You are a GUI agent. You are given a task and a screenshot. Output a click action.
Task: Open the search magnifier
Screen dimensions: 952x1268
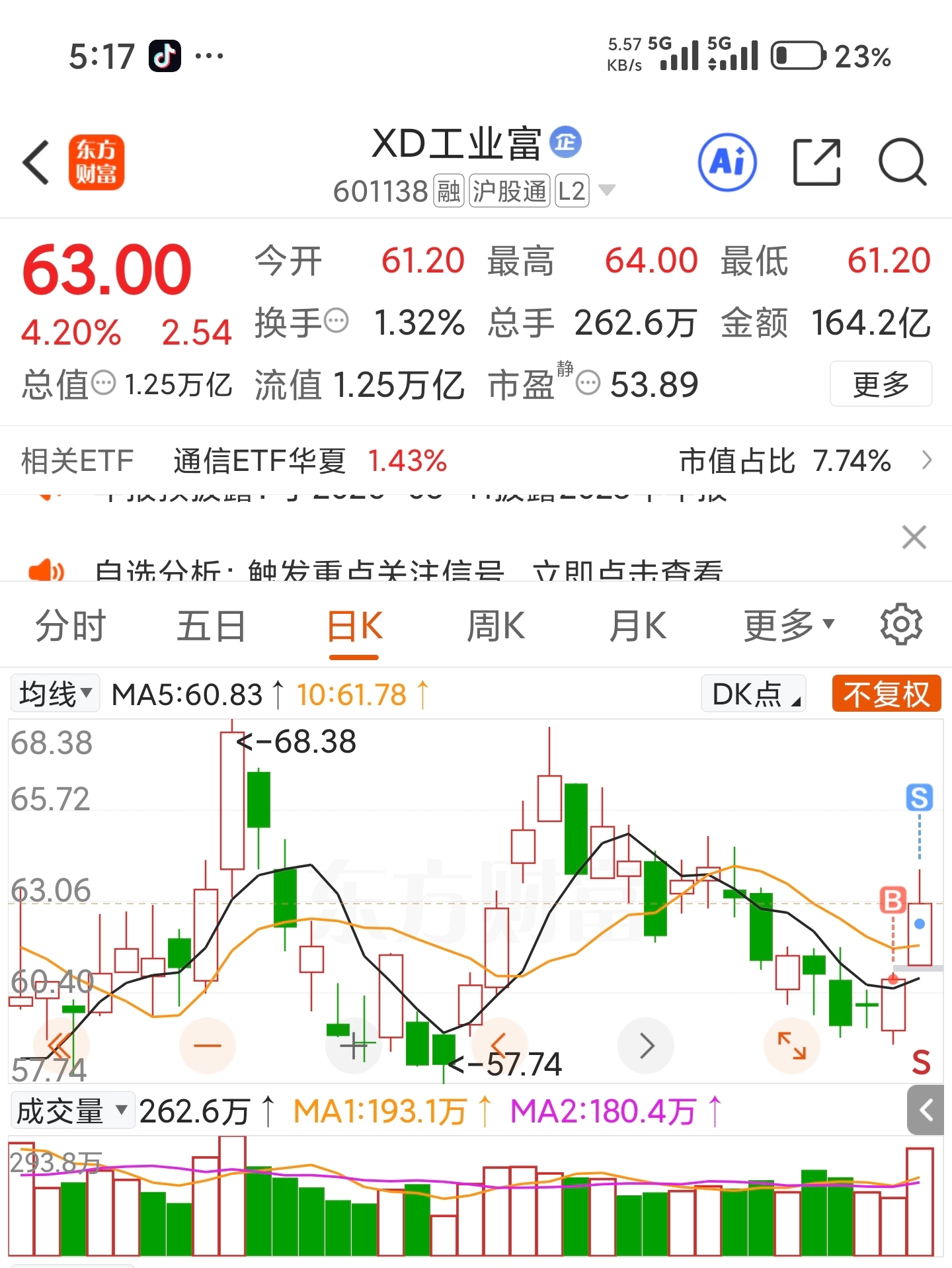click(902, 162)
